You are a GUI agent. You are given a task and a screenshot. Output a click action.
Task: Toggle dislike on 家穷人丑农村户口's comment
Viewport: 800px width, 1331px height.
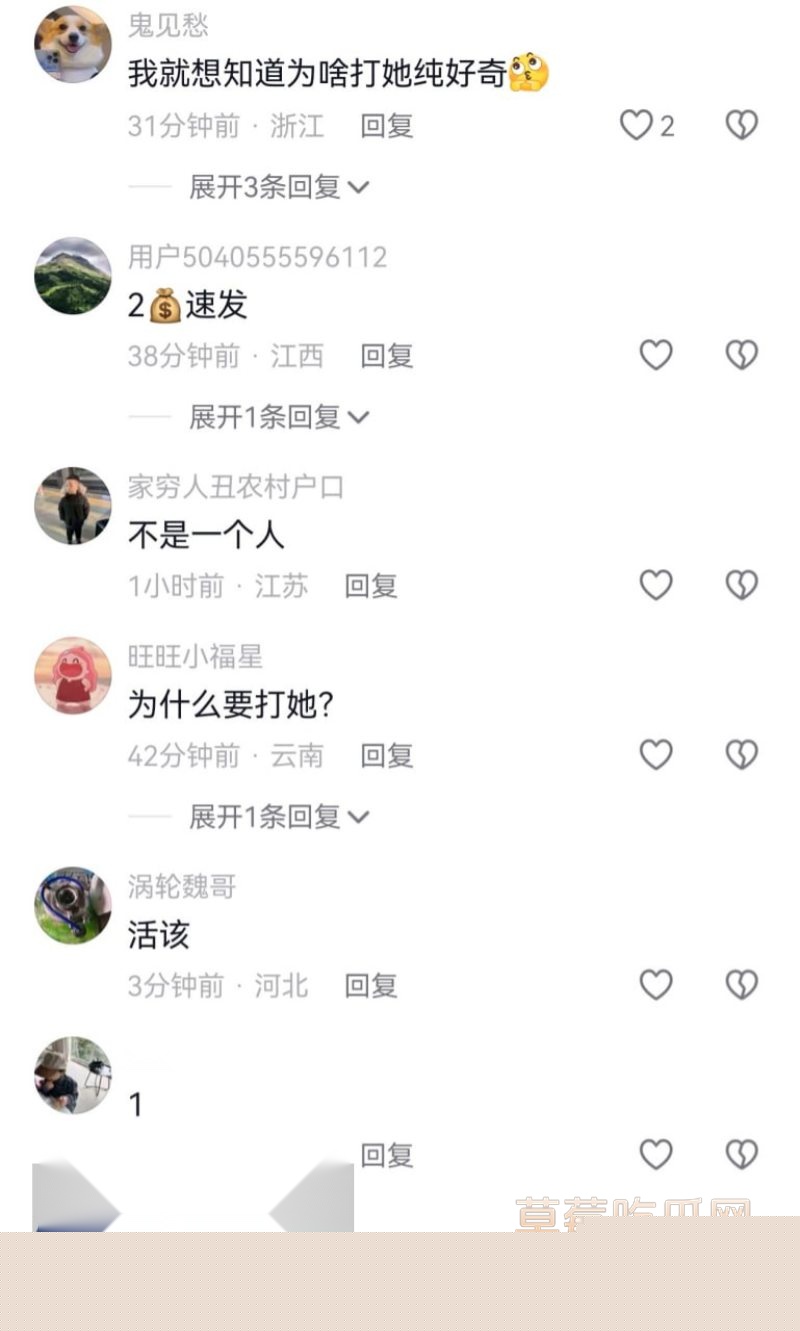click(x=739, y=585)
